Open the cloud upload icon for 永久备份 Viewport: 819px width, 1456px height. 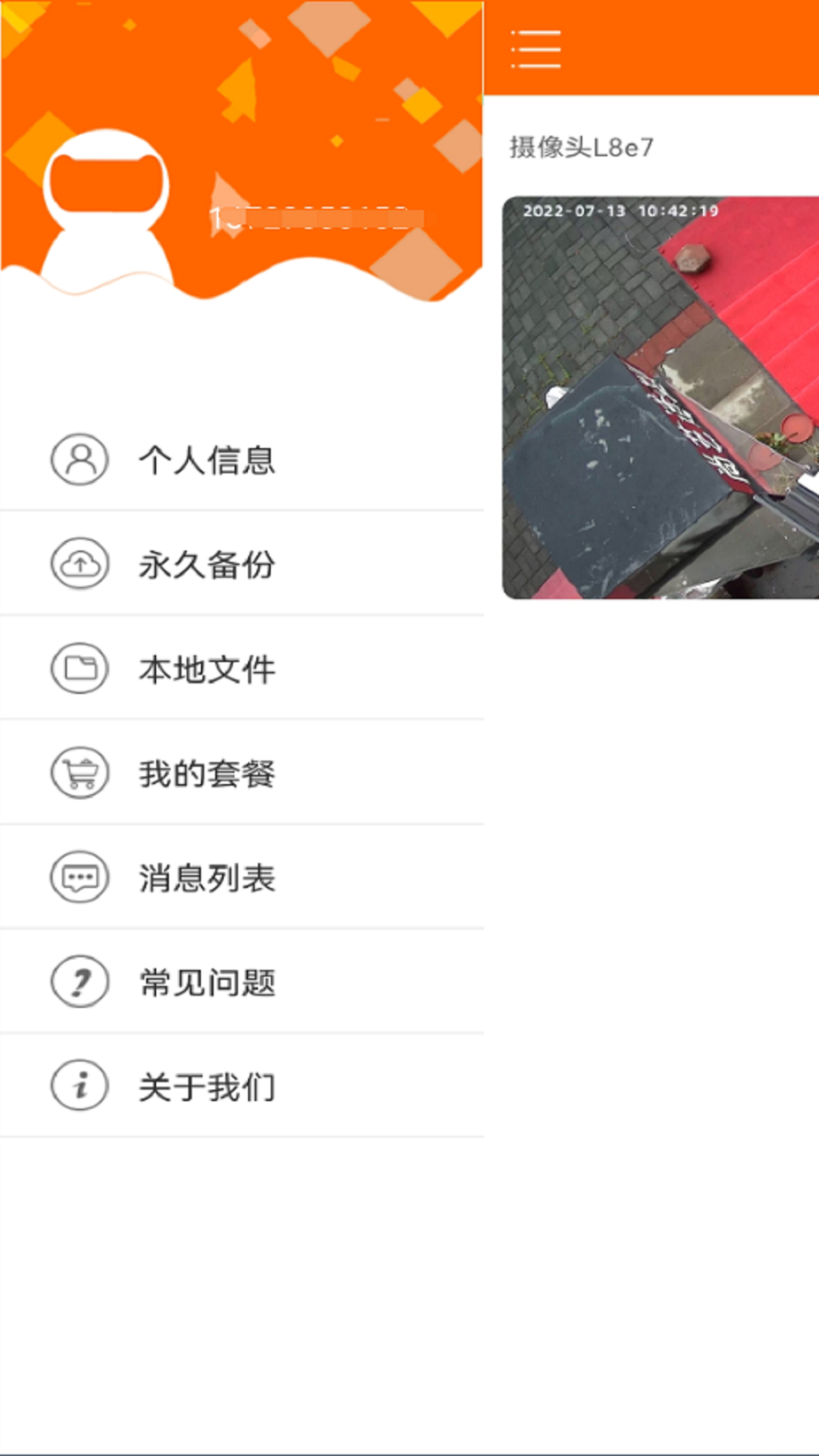(x=78, y=563)
